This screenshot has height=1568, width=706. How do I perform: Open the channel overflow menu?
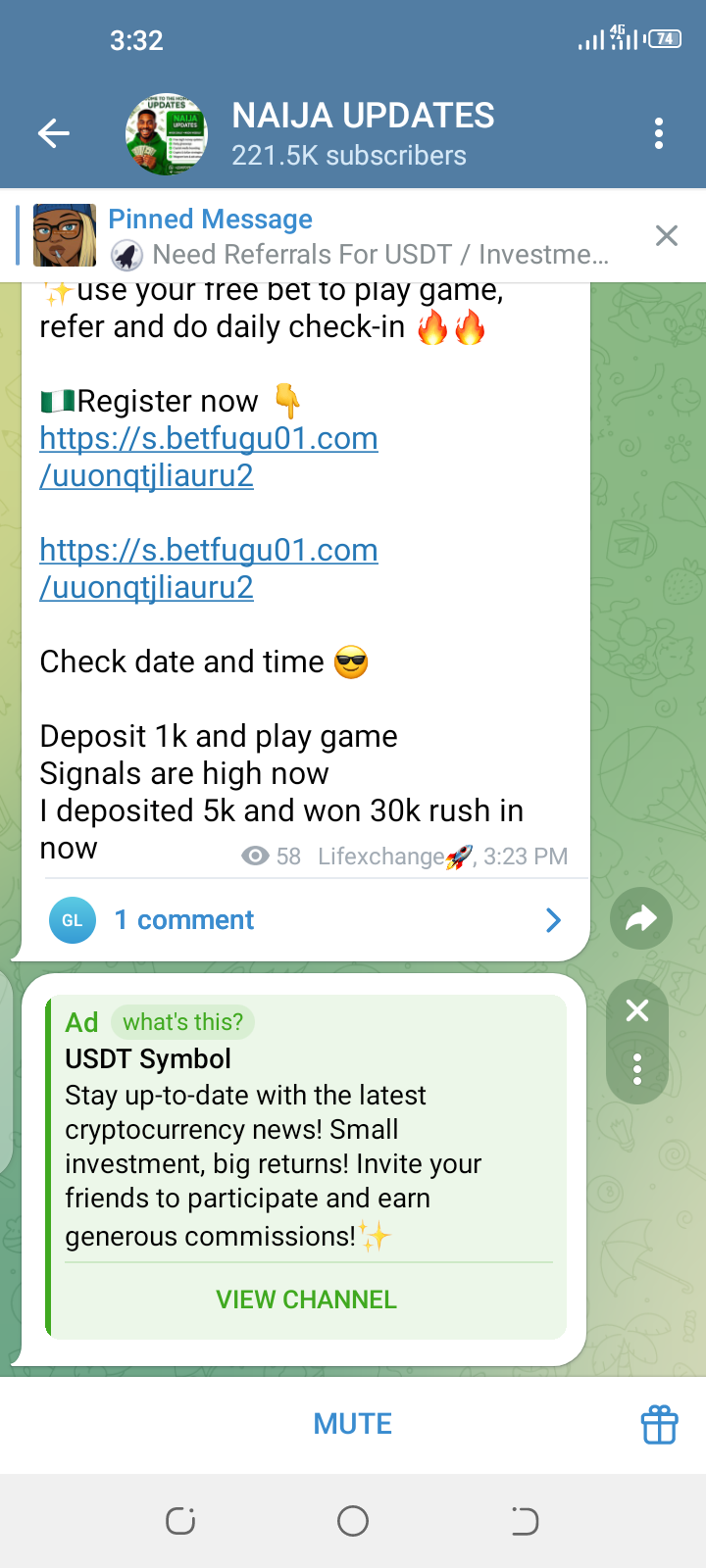pos(659,133)
